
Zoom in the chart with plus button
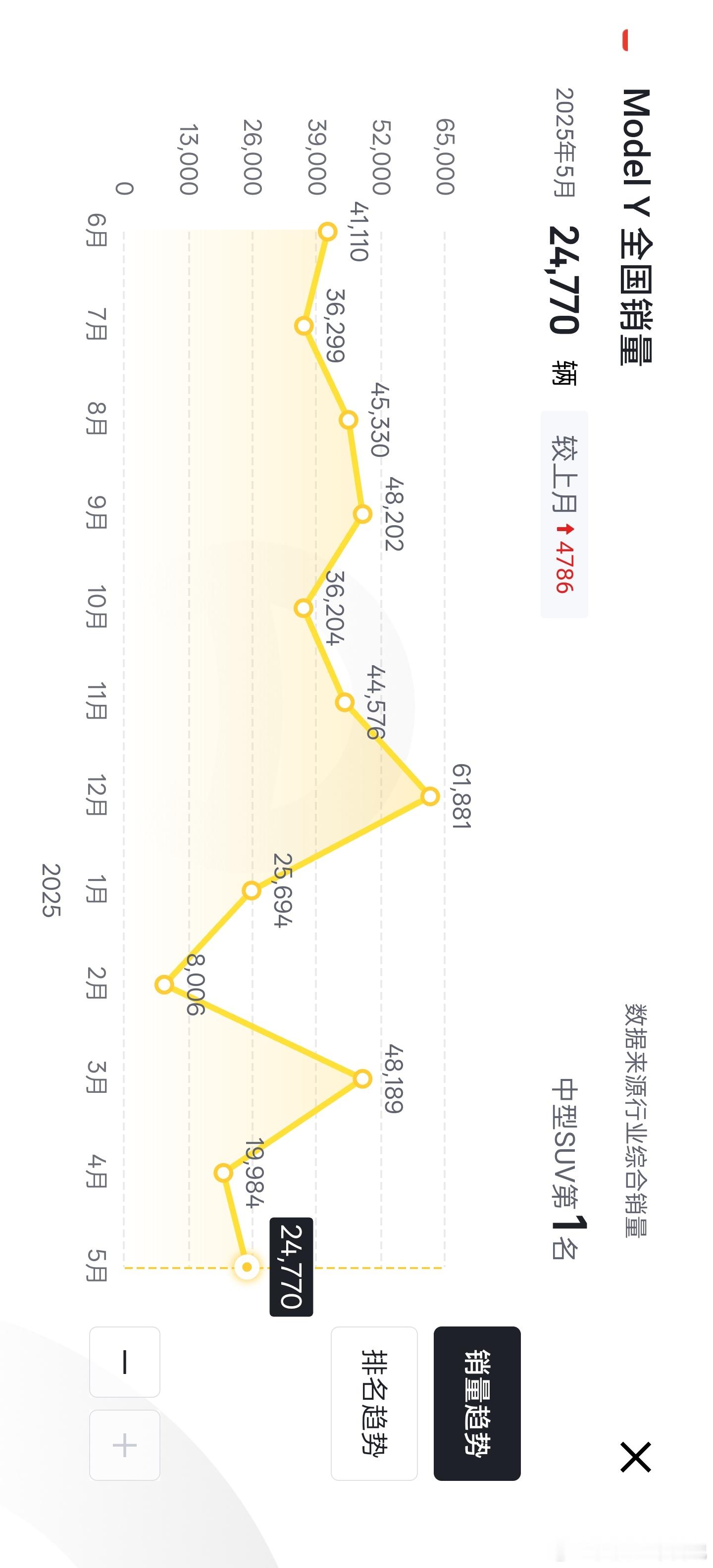point(125,1445)
